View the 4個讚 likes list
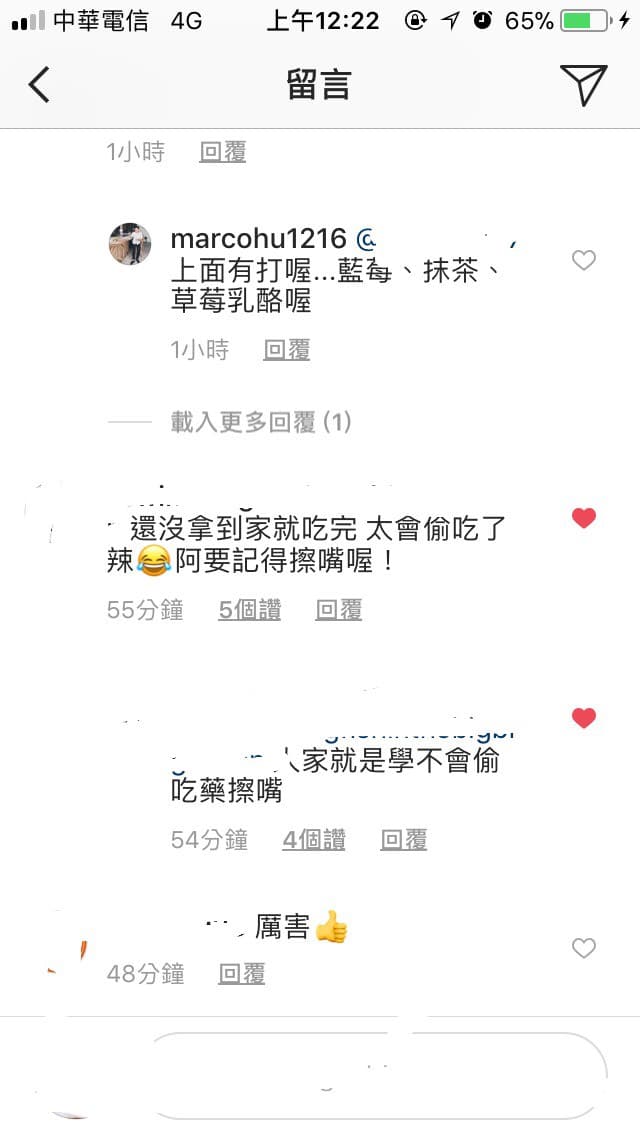The width and height of the screenshot is (640, 1136). click(314, 840)
